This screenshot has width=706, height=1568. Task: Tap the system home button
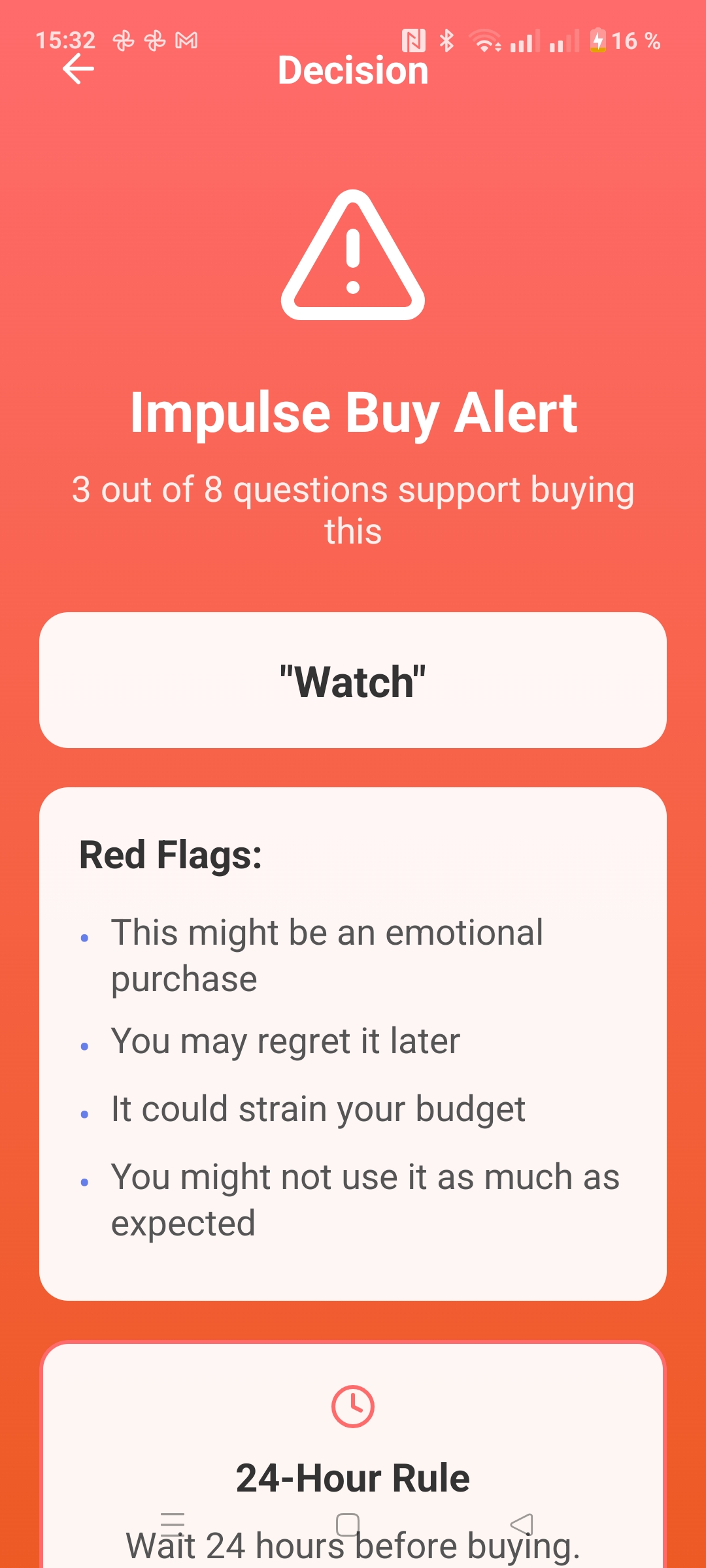tap(348, 1524)
